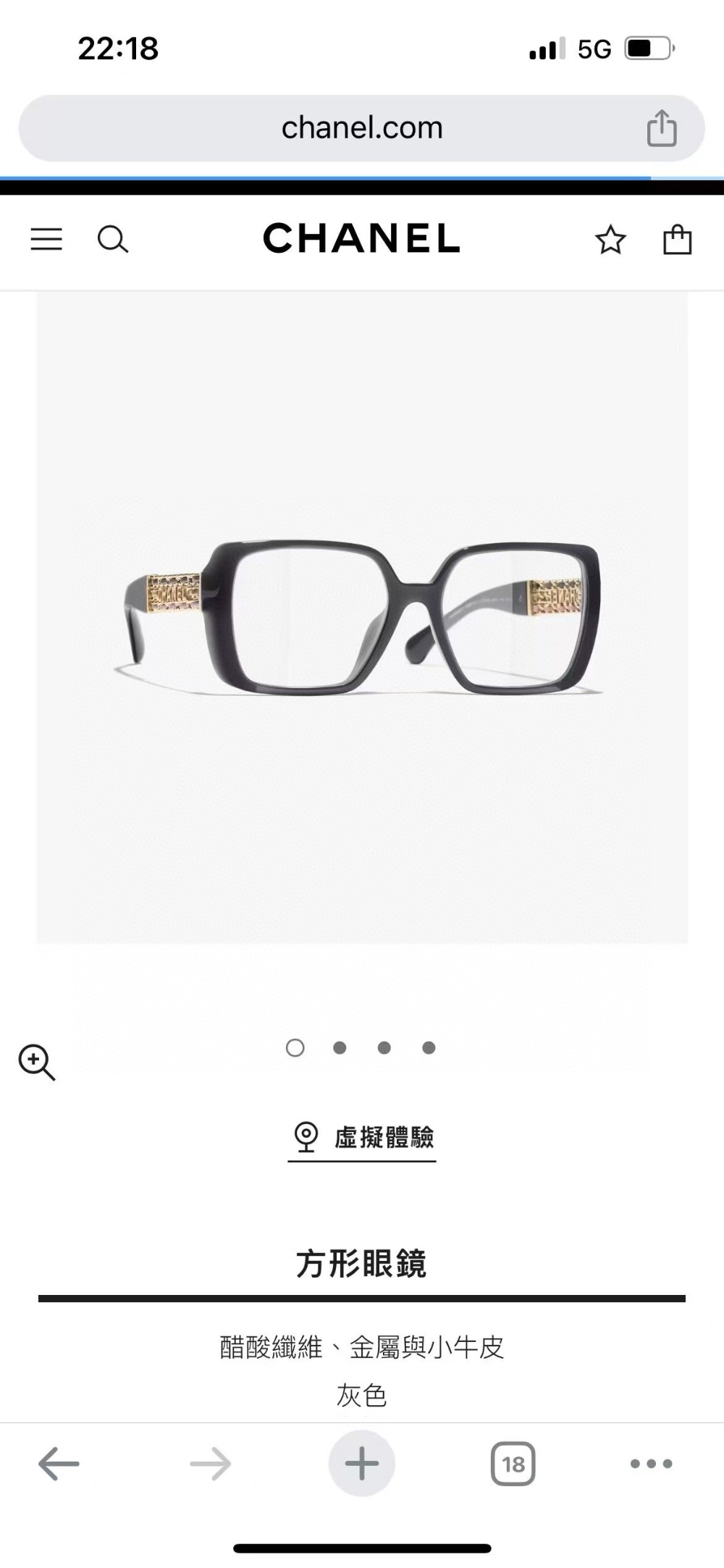
Task: Open a new browser tab
Action: [x=362, y=1464]
